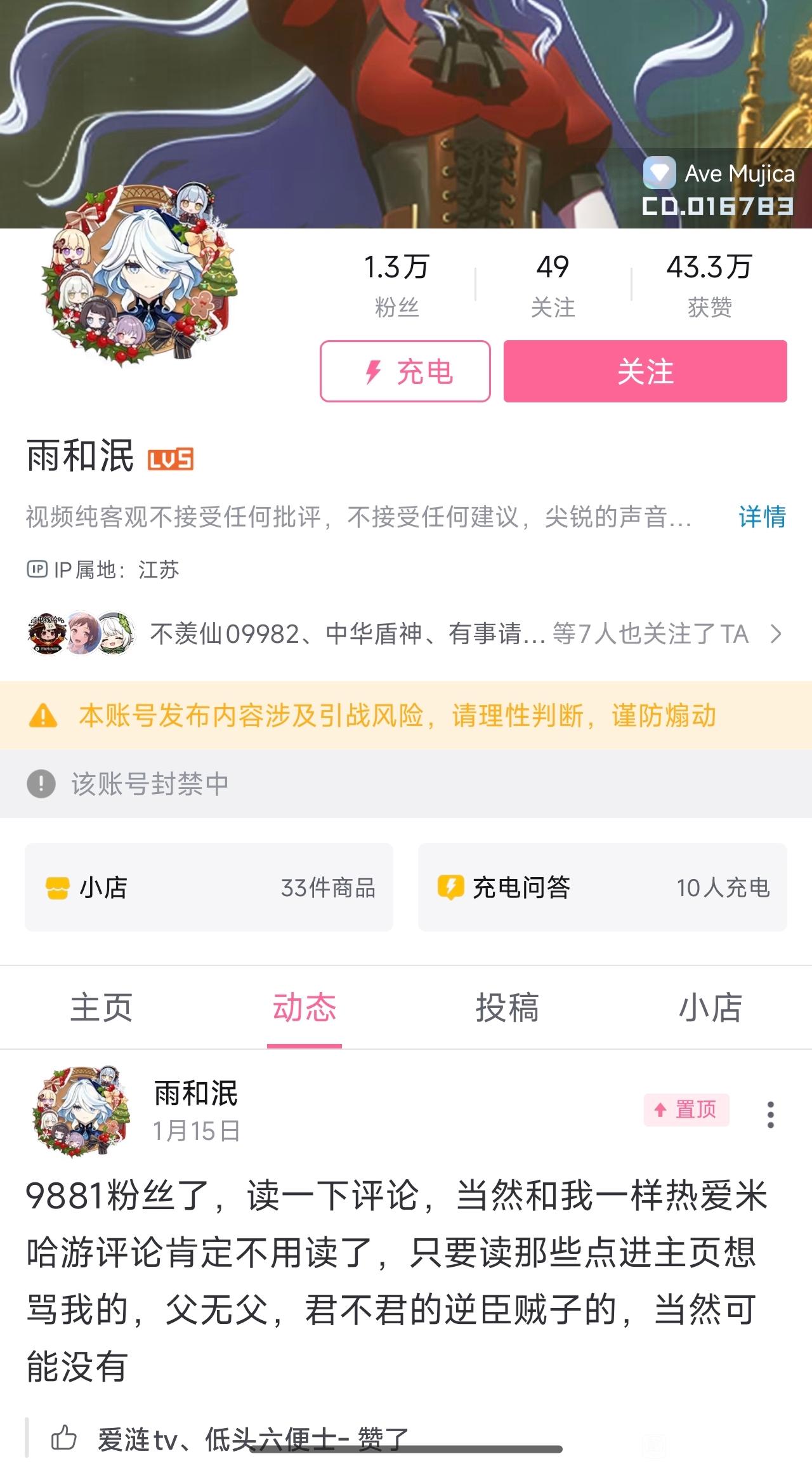Open the Ave Mujica collectible badge

coord(719,188)
